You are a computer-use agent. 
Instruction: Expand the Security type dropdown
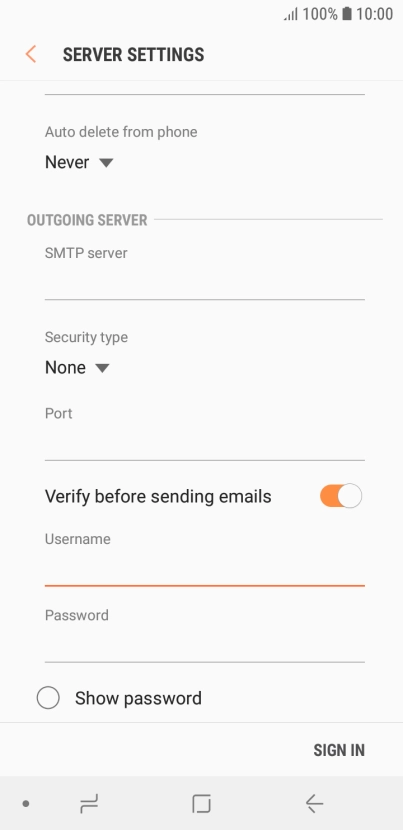[x=77, y=367]
